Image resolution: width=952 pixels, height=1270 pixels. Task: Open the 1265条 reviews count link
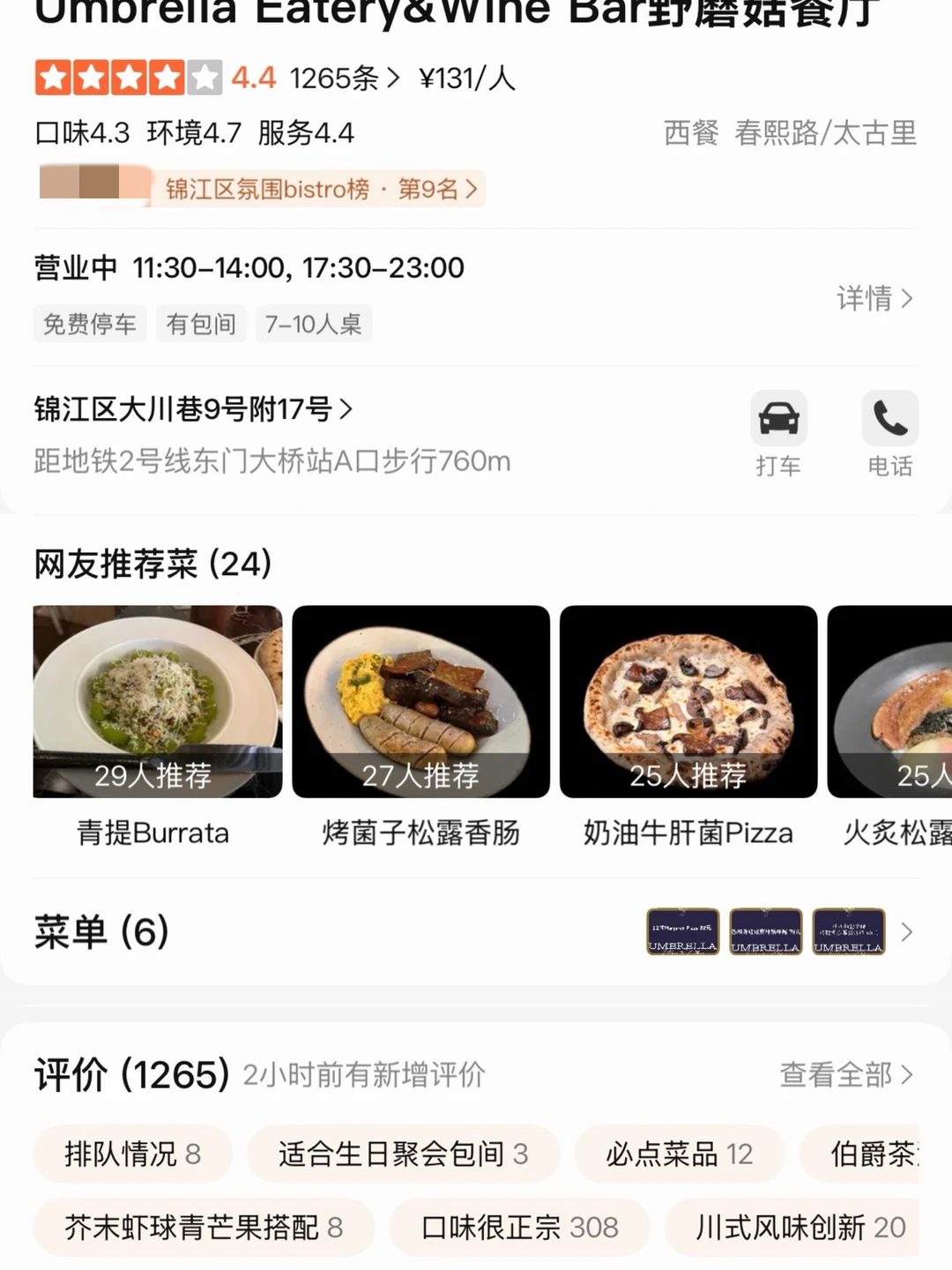(344, 78)
